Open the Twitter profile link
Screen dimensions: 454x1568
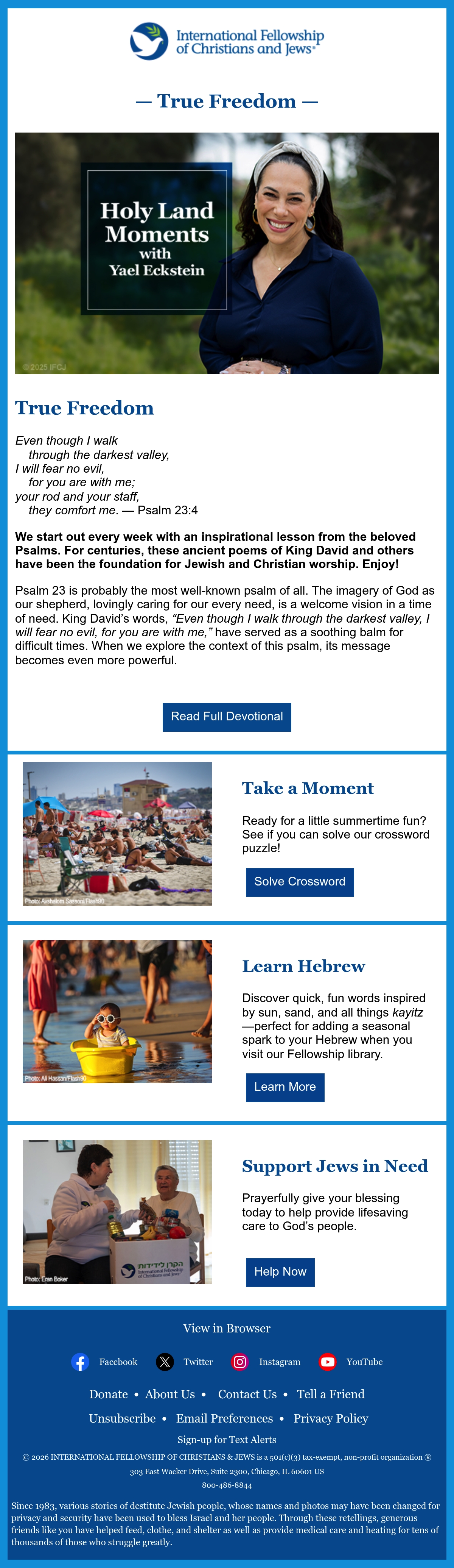(185, 1362)
